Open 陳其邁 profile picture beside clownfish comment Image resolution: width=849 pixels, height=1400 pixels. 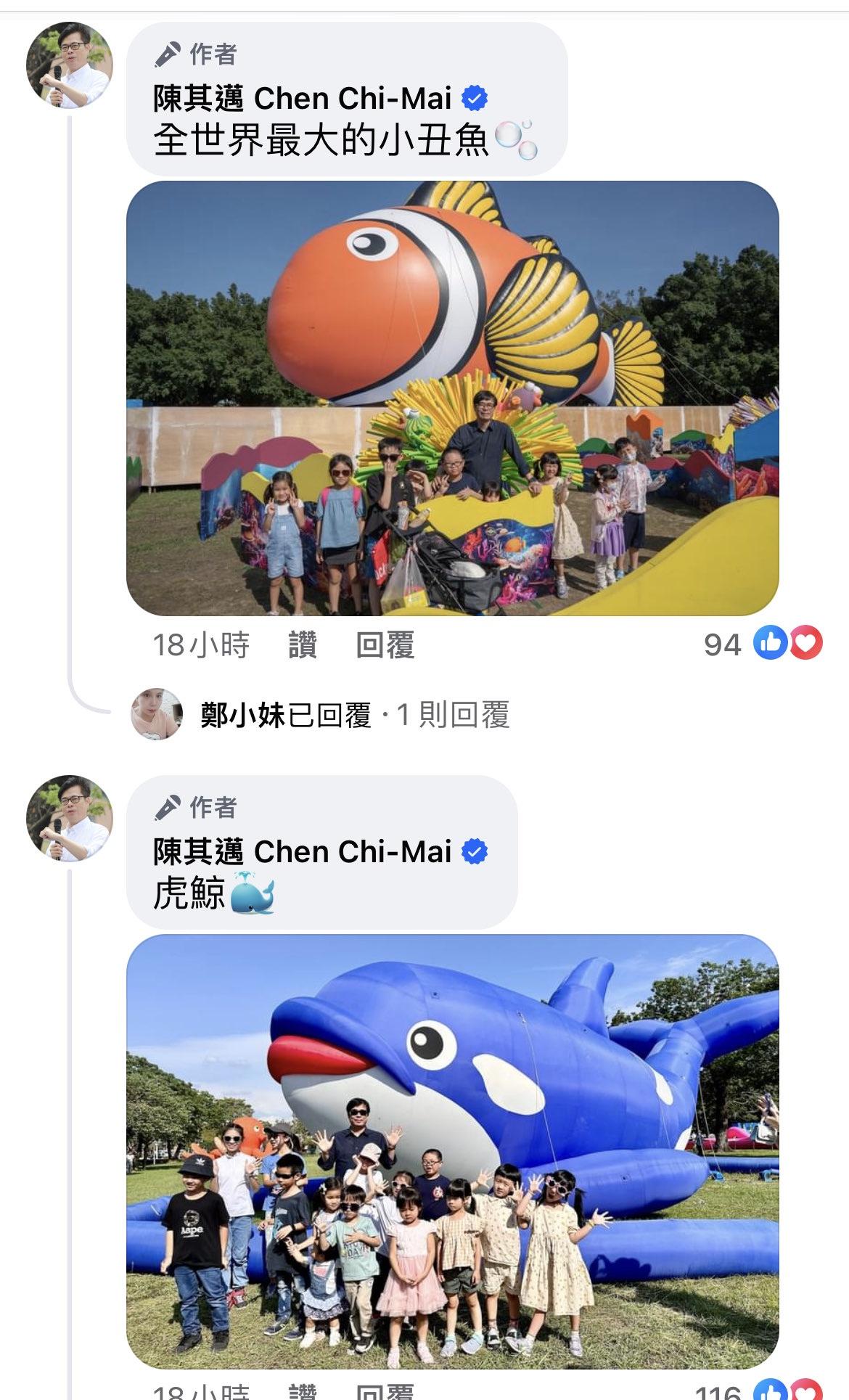tap(70, 65)
